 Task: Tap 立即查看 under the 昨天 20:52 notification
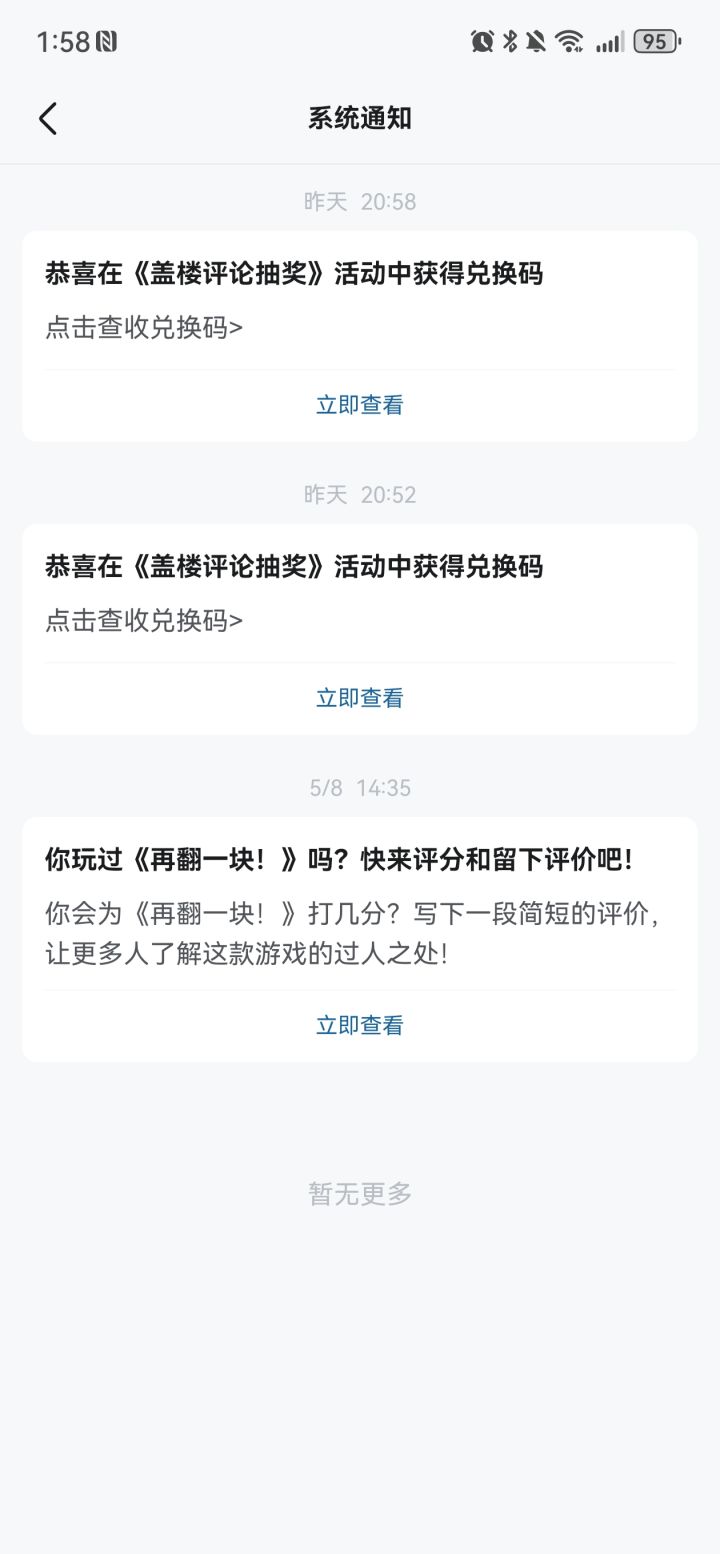point(360,698)
